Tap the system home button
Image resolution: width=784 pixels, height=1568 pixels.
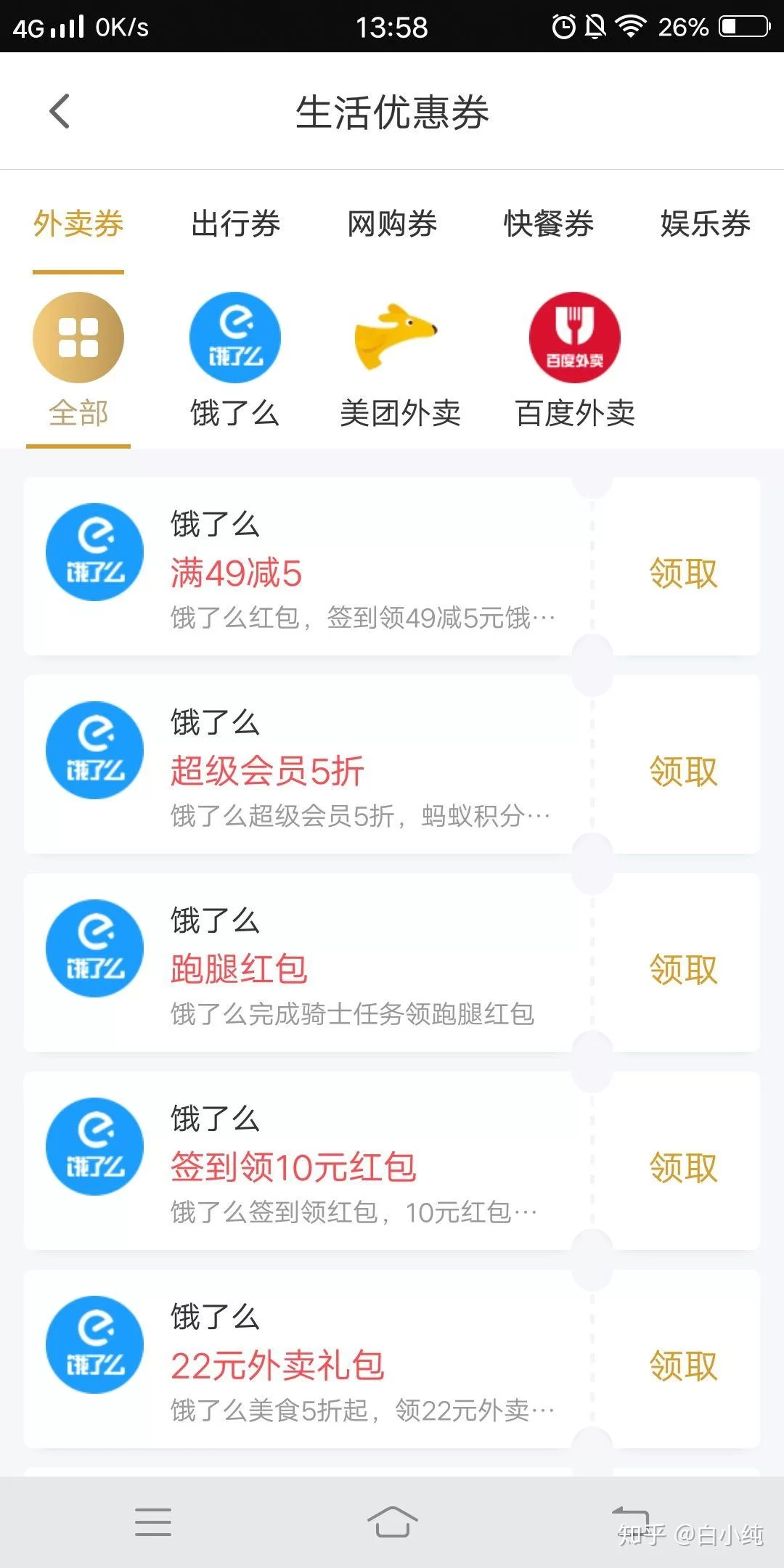click(392, 1522)
